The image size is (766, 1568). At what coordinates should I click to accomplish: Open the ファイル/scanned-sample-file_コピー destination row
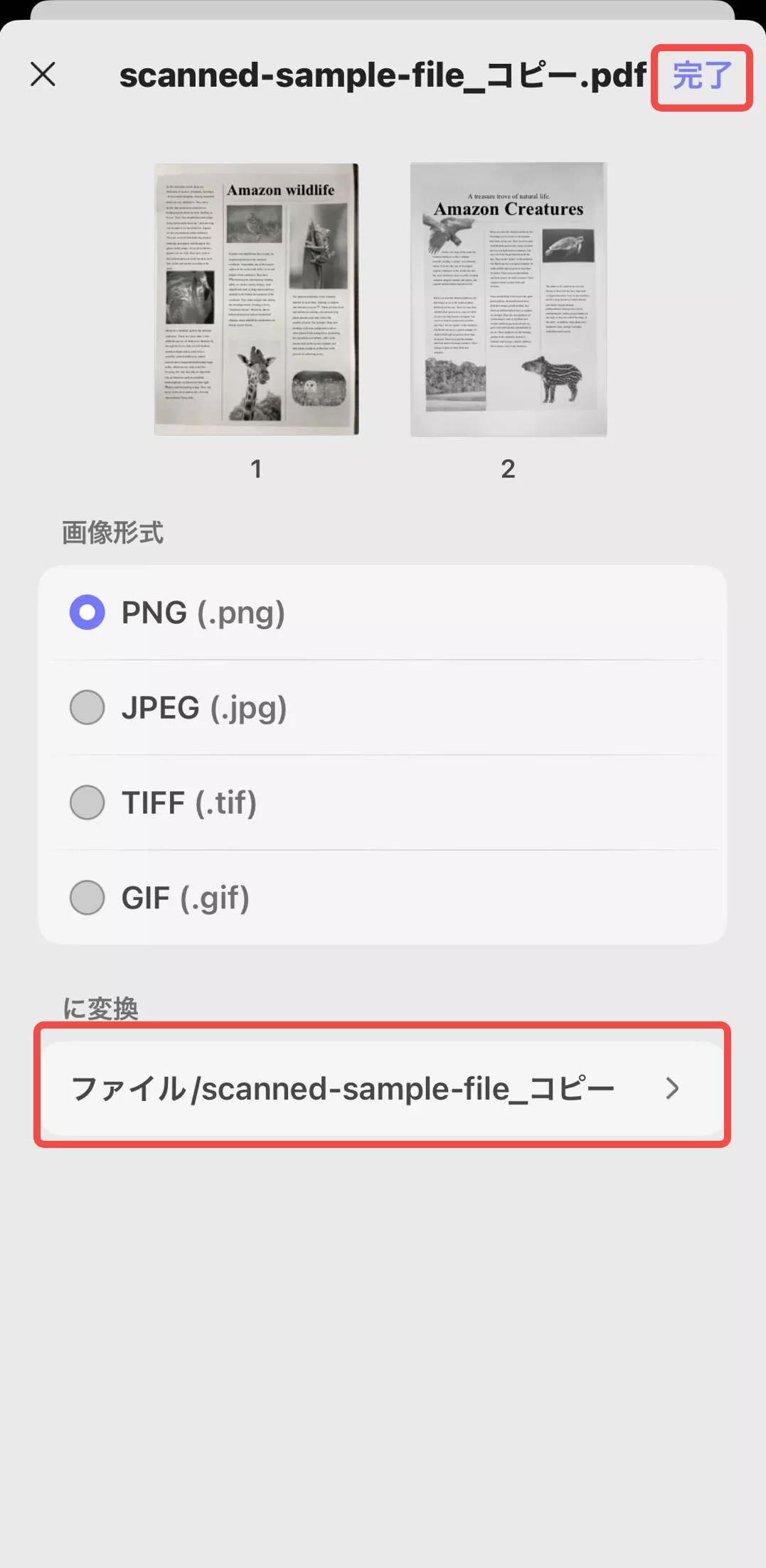[383, 1088]
